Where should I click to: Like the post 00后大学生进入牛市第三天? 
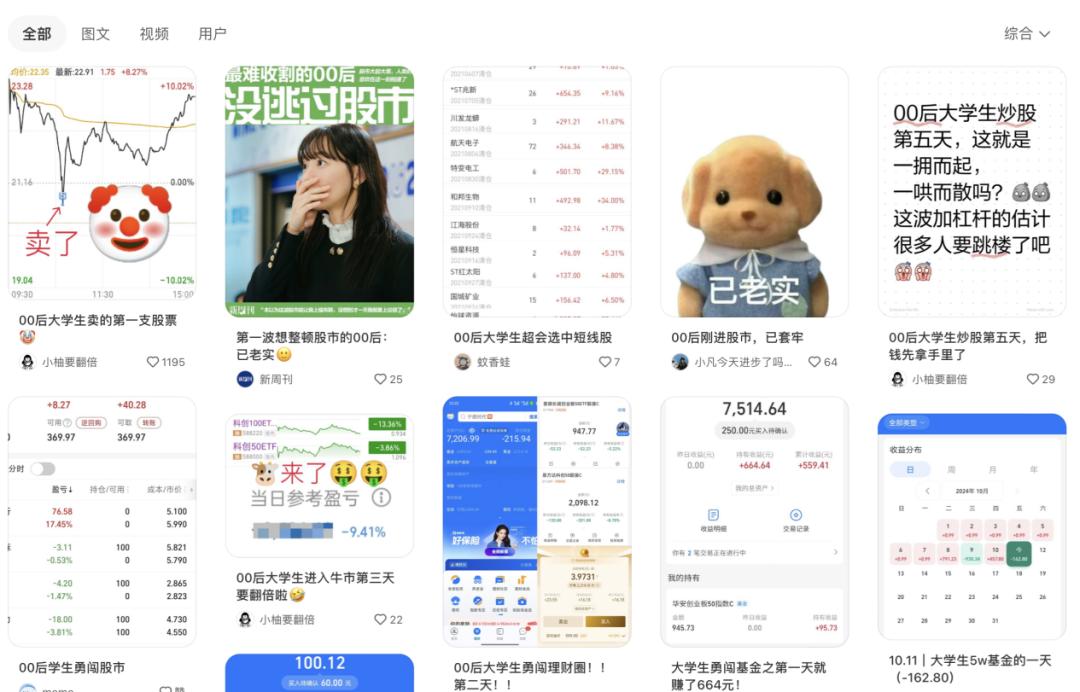380,620
